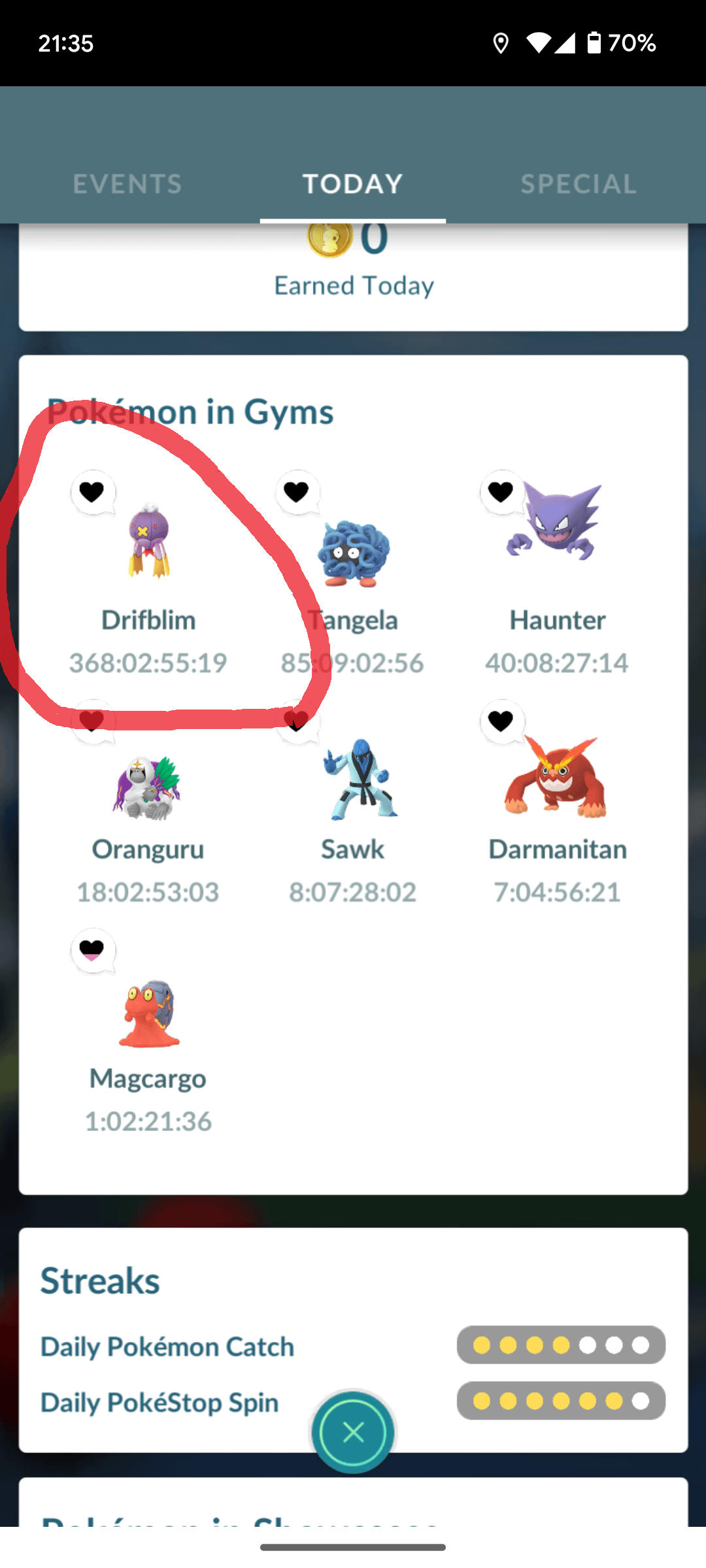Open Darmanitan's gym entry
The height and width of the screenshot is (1568, 706).
point(556,781)
